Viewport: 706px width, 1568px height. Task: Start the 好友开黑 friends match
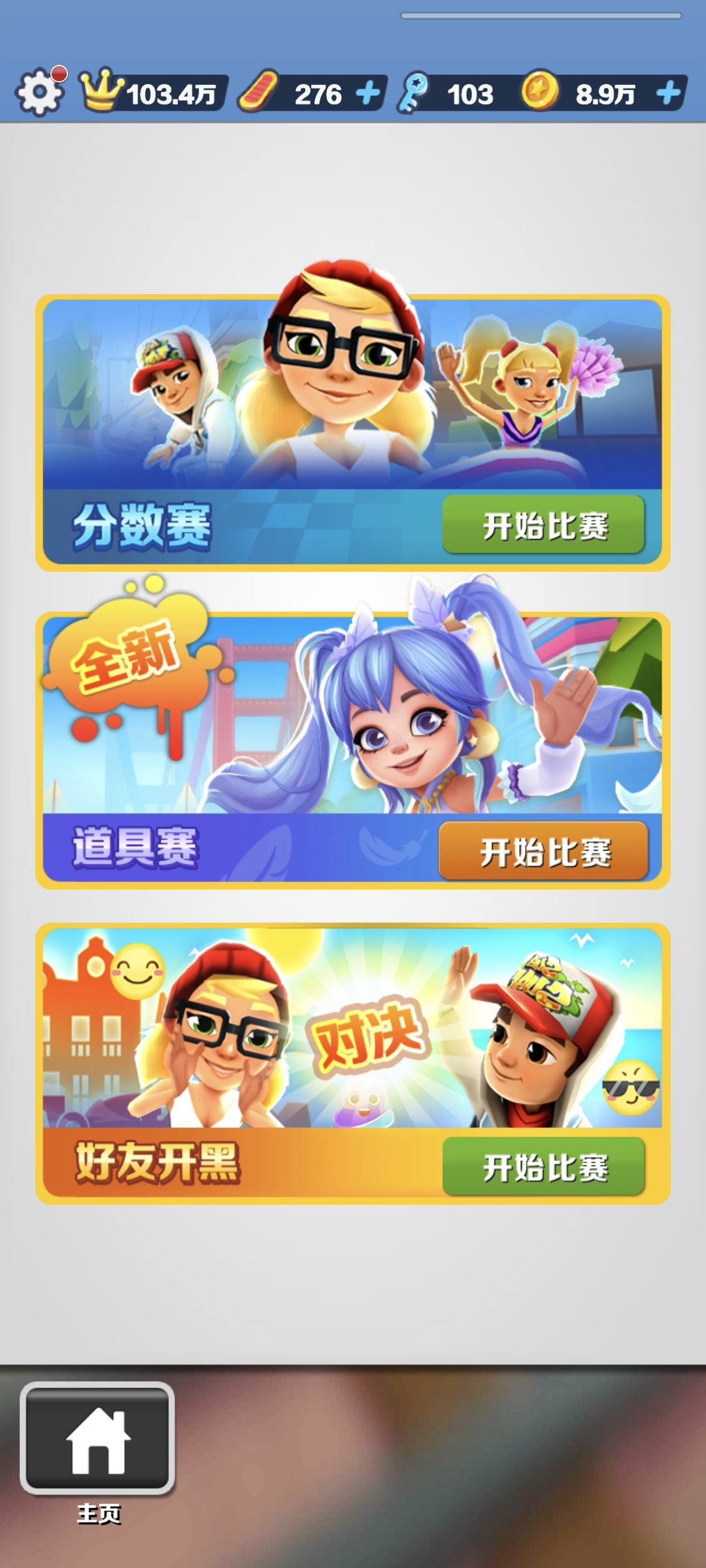pos(544,1167)
